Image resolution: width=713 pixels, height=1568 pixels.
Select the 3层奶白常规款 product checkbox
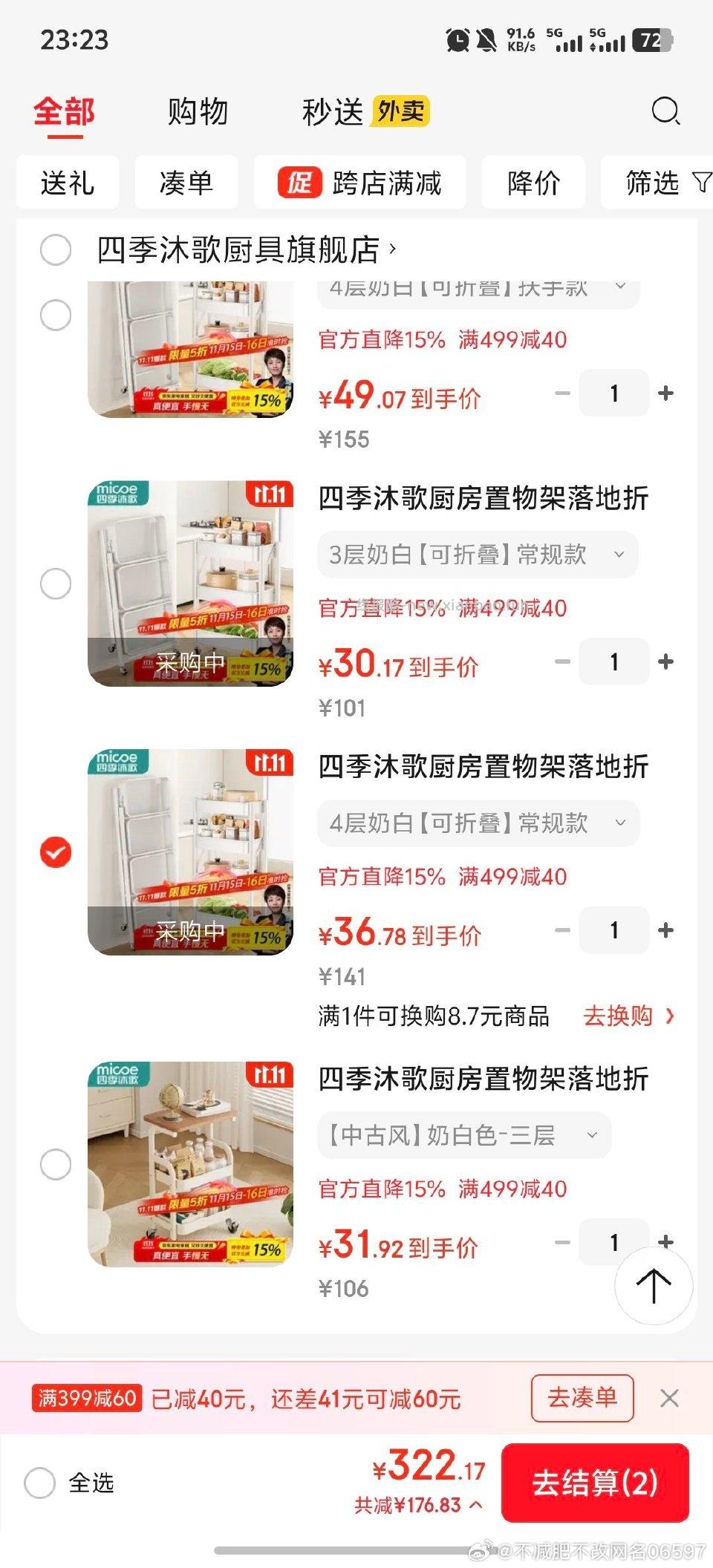click(x=54, y=584)
